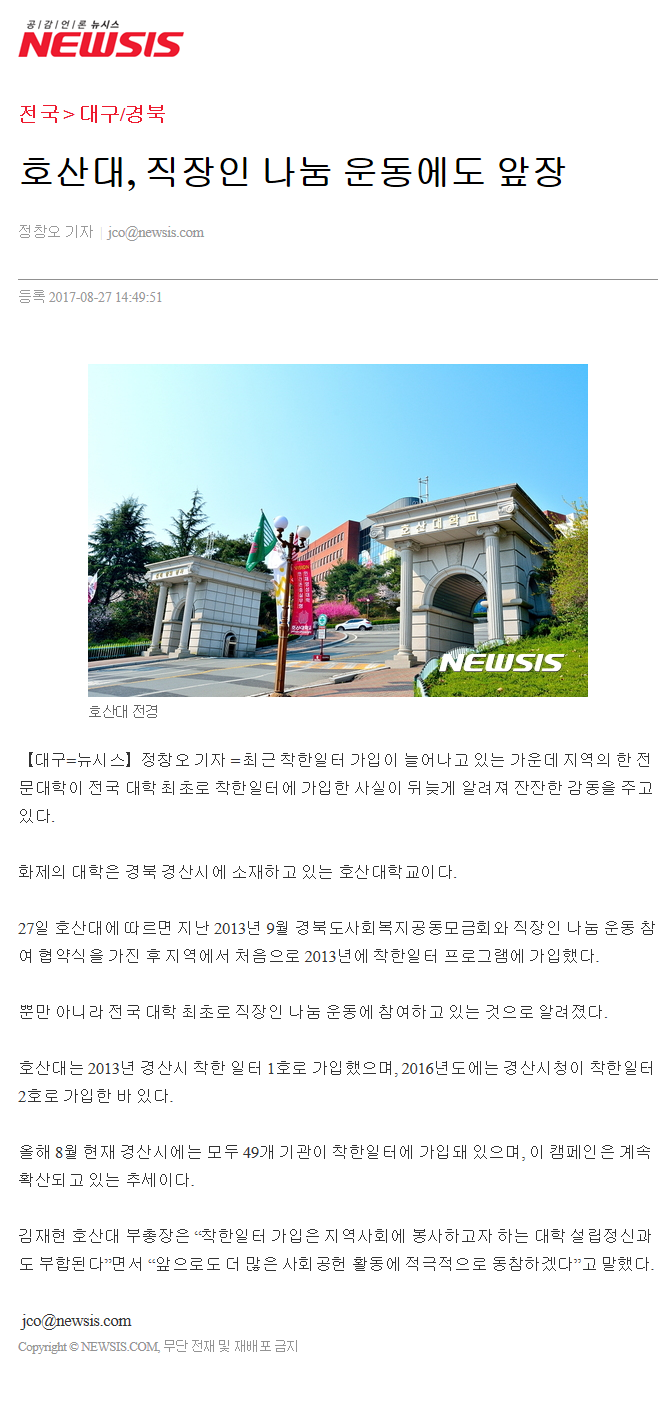The image size is (670, 1419).
Task: Tap the reporter's email beside 정창오 기자
Action: pyautogui.click(x=156, y=232)
